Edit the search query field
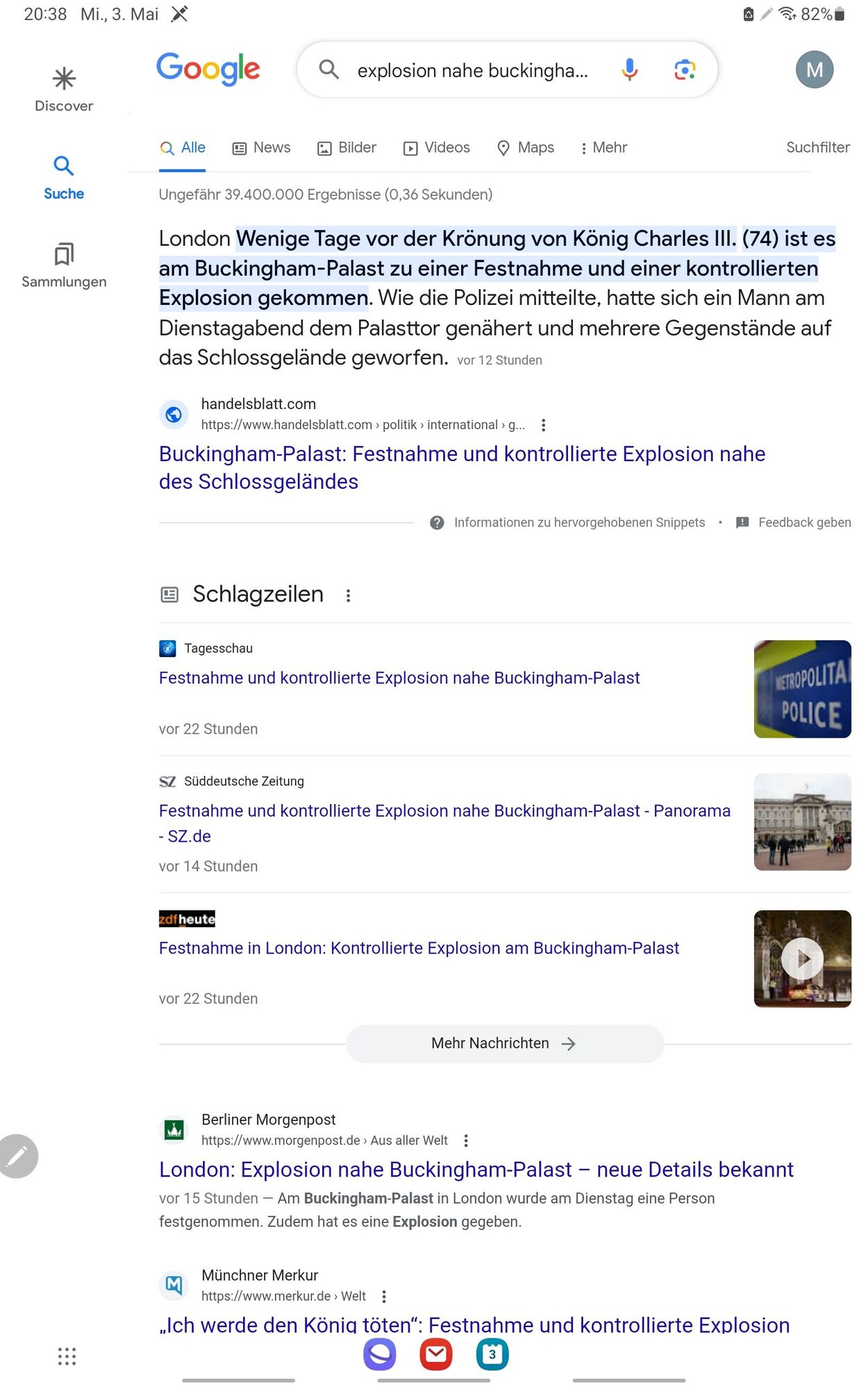868x1389 pixels. [x=472, y=71]
